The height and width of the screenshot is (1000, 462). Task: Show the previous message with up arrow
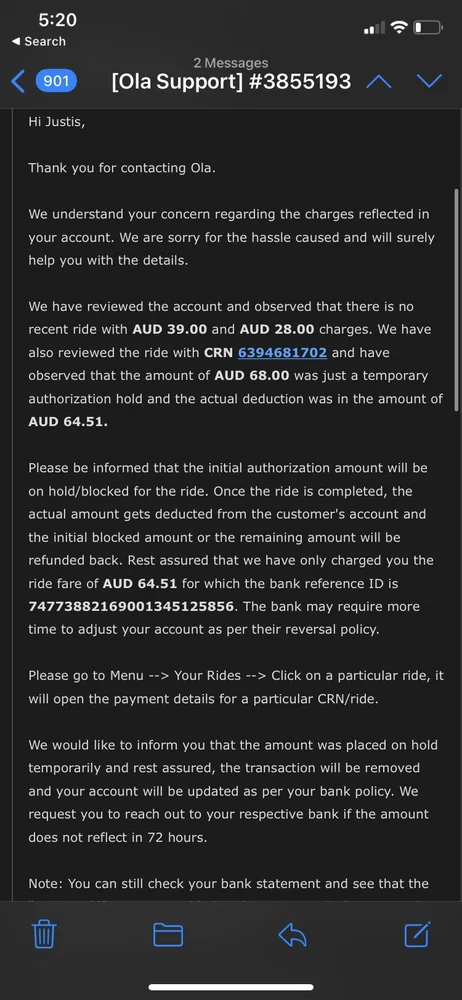[x=378, y=81]
